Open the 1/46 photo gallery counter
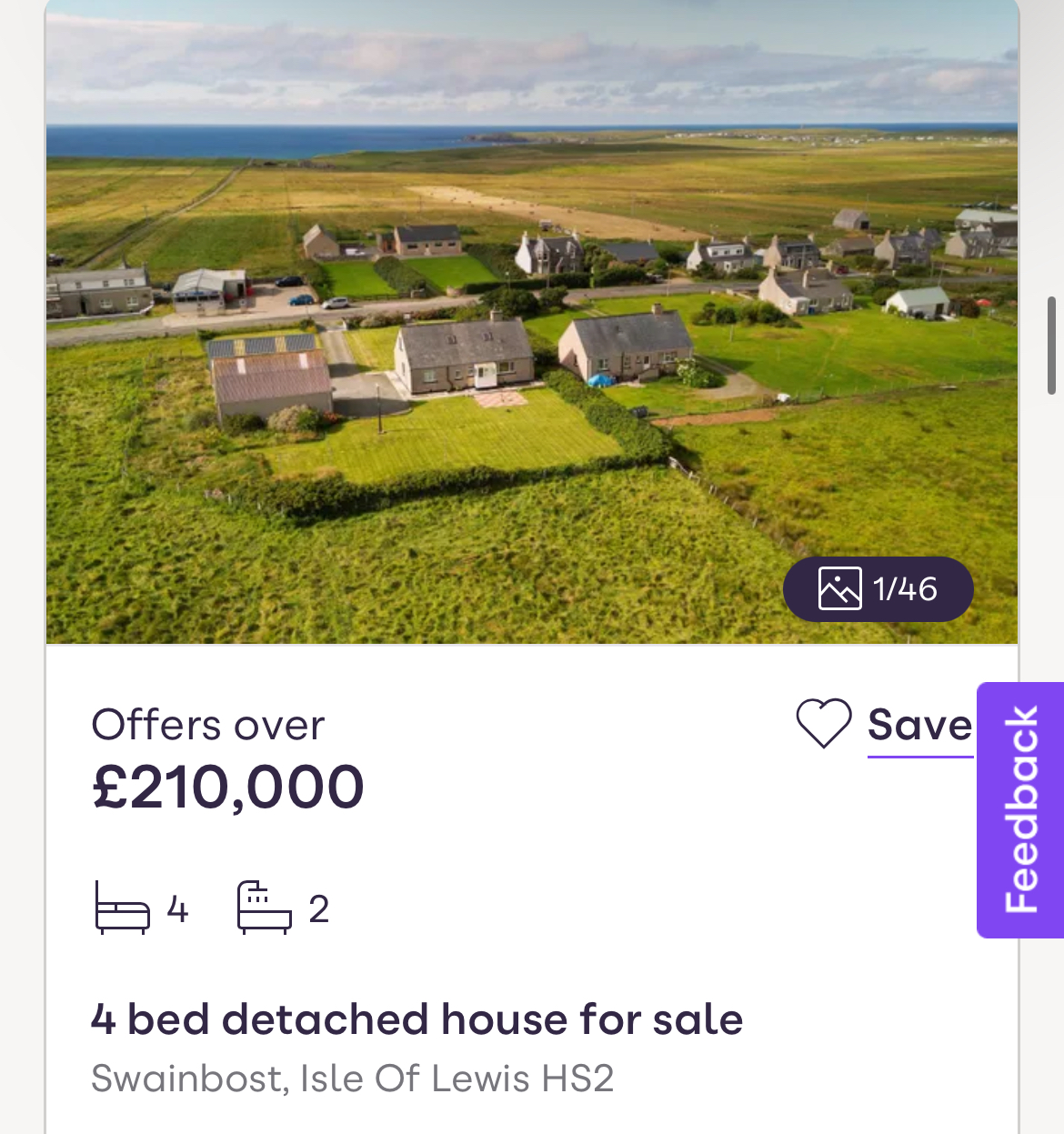This screenshot has width=1064, height=1134. (878, 589)
